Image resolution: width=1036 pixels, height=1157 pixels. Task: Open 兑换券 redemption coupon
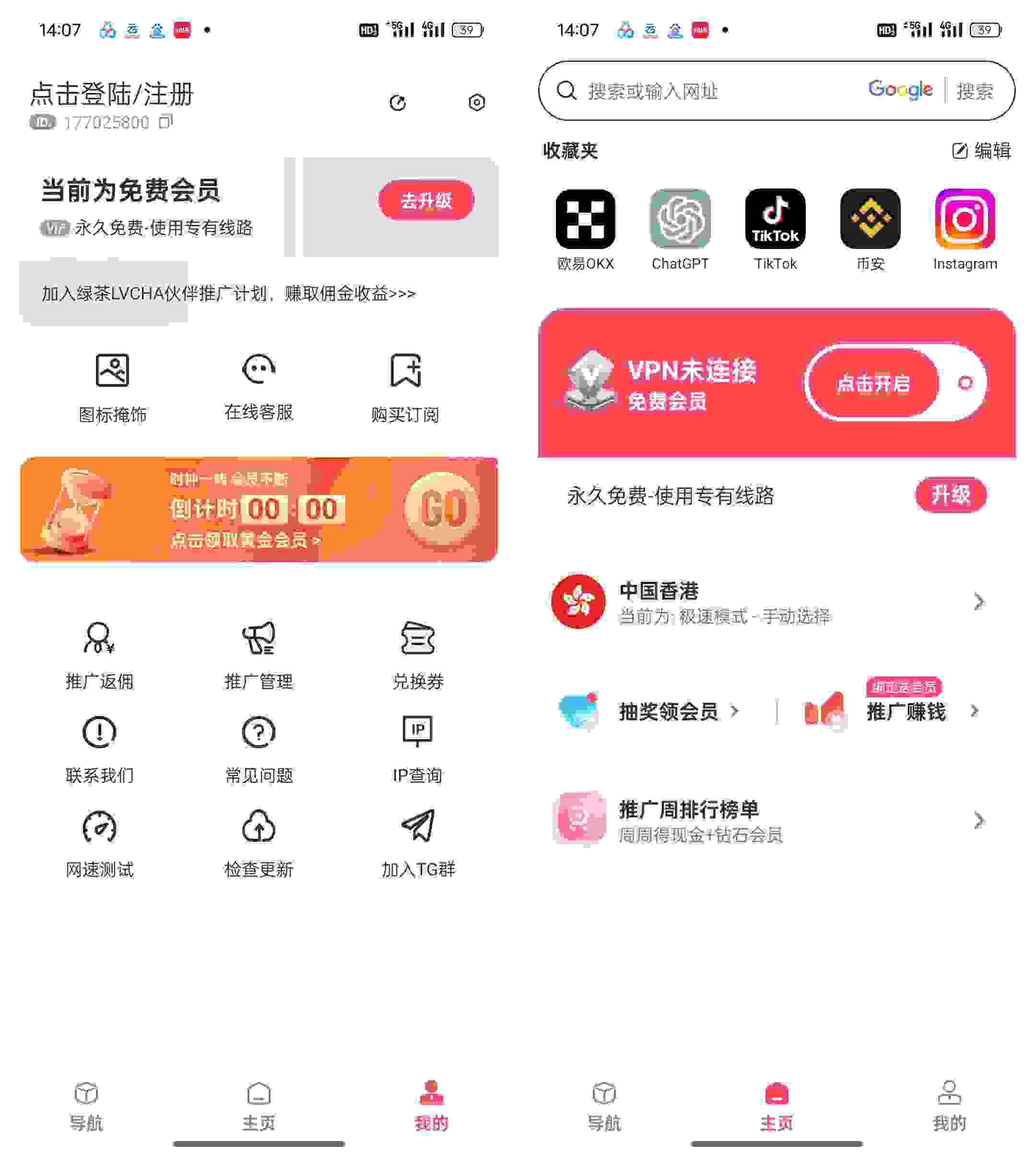418,654
